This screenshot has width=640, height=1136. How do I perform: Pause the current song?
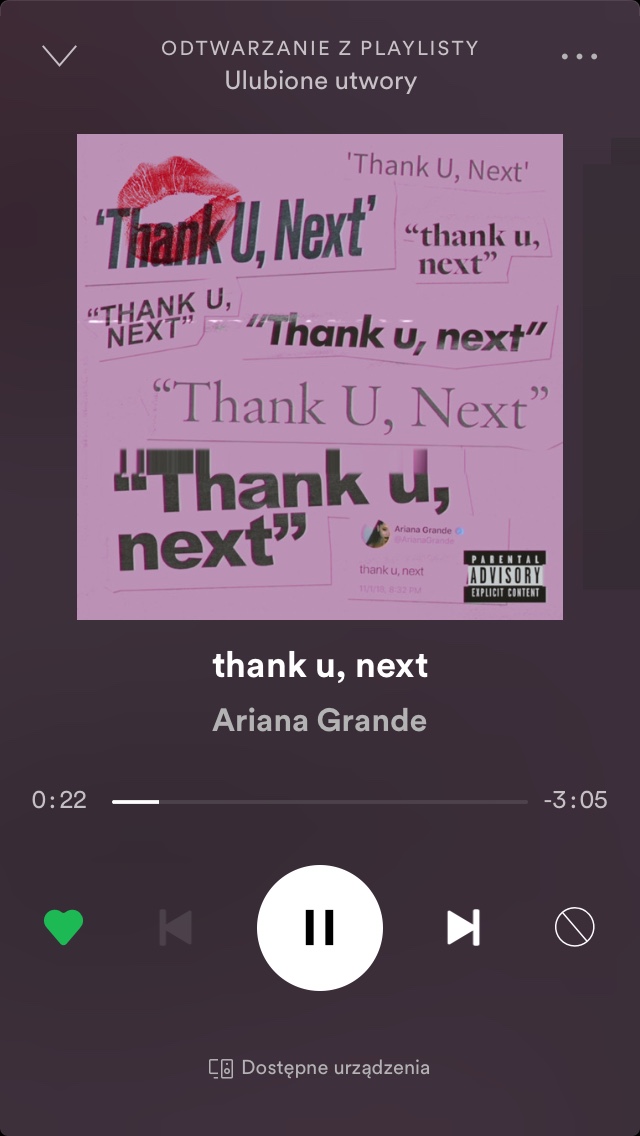coord(320,927)
